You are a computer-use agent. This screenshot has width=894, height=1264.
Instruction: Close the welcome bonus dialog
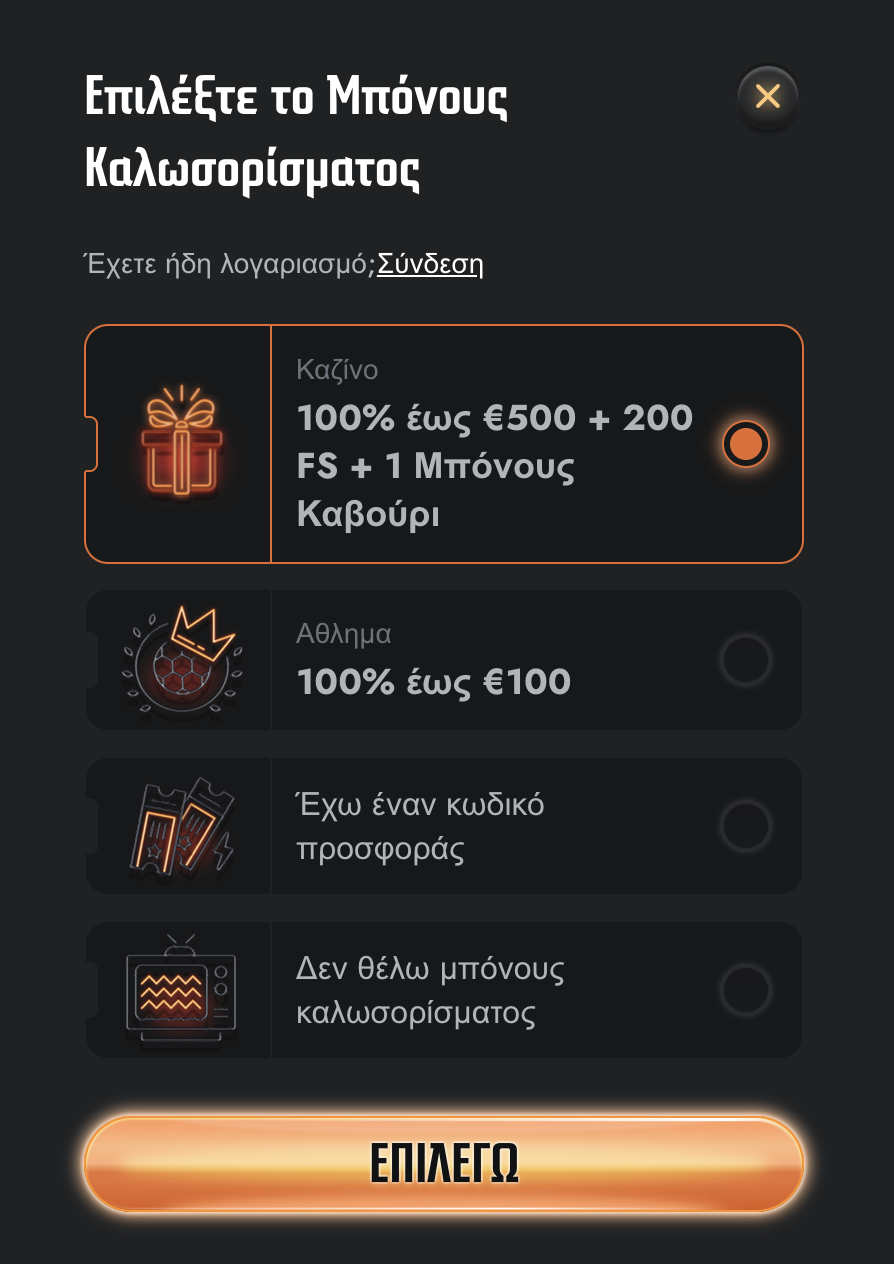767,97
